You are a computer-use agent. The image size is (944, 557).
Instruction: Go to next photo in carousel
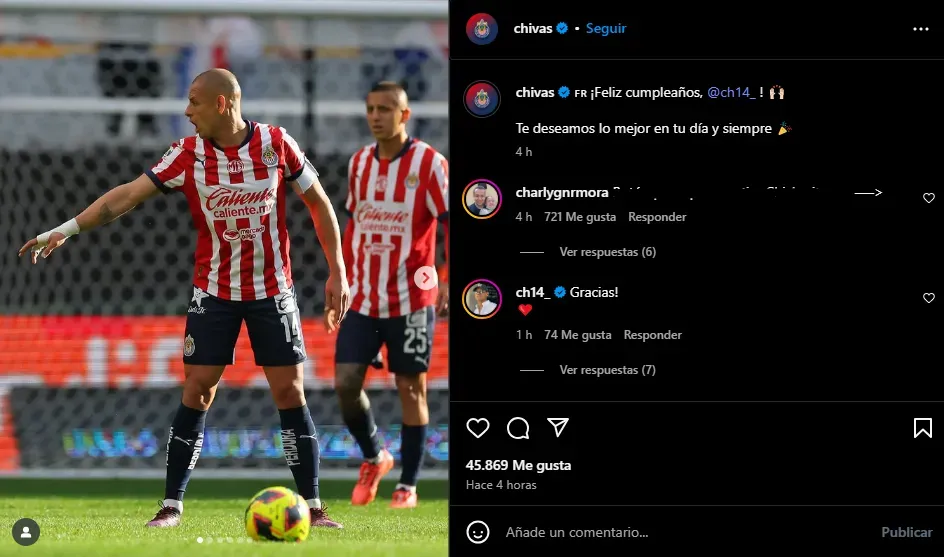[x=426, y=278]
